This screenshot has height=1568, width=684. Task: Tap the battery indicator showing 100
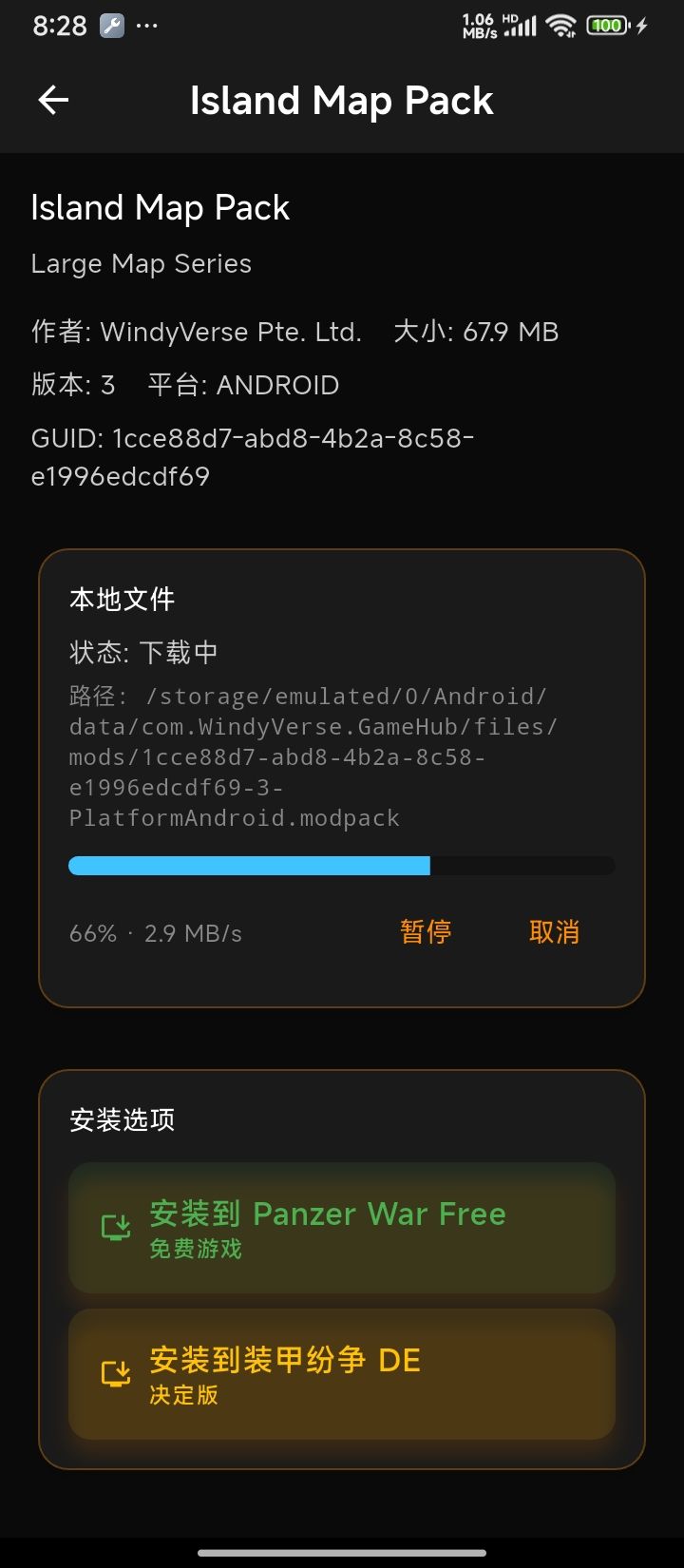click(608, 26)
